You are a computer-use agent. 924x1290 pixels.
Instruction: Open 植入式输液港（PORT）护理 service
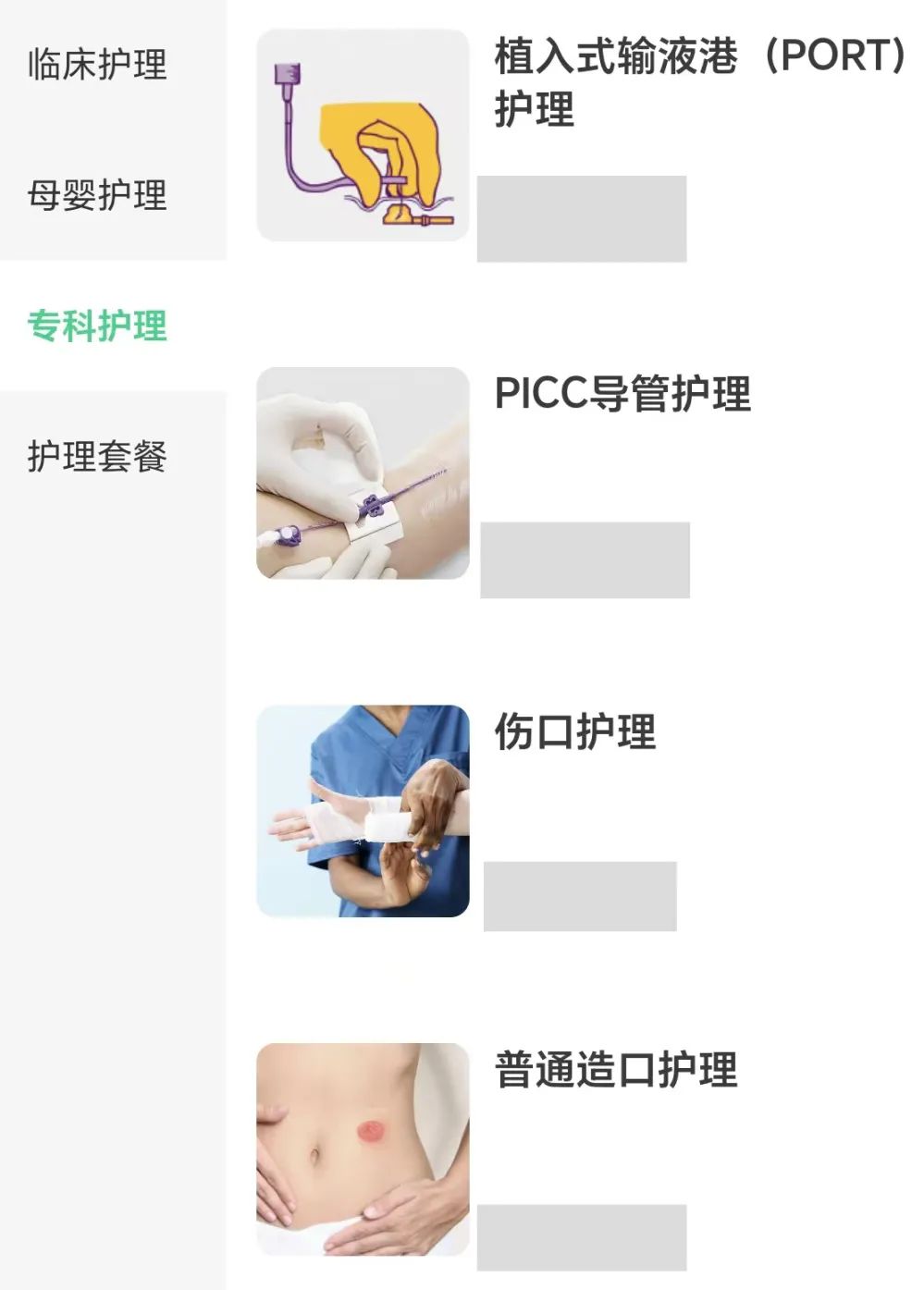[x=698, y=81]
